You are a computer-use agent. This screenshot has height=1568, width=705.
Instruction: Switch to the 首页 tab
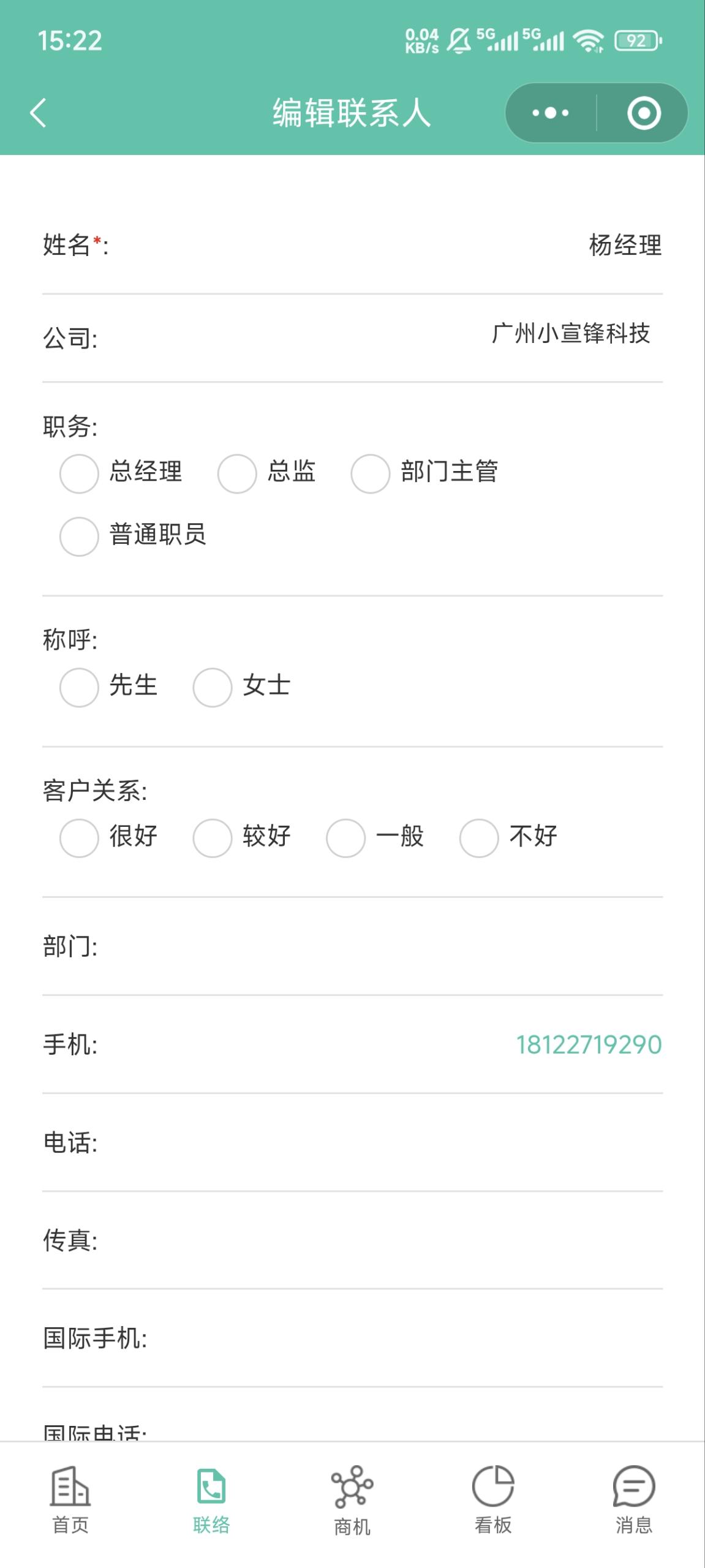point(70,1499)
